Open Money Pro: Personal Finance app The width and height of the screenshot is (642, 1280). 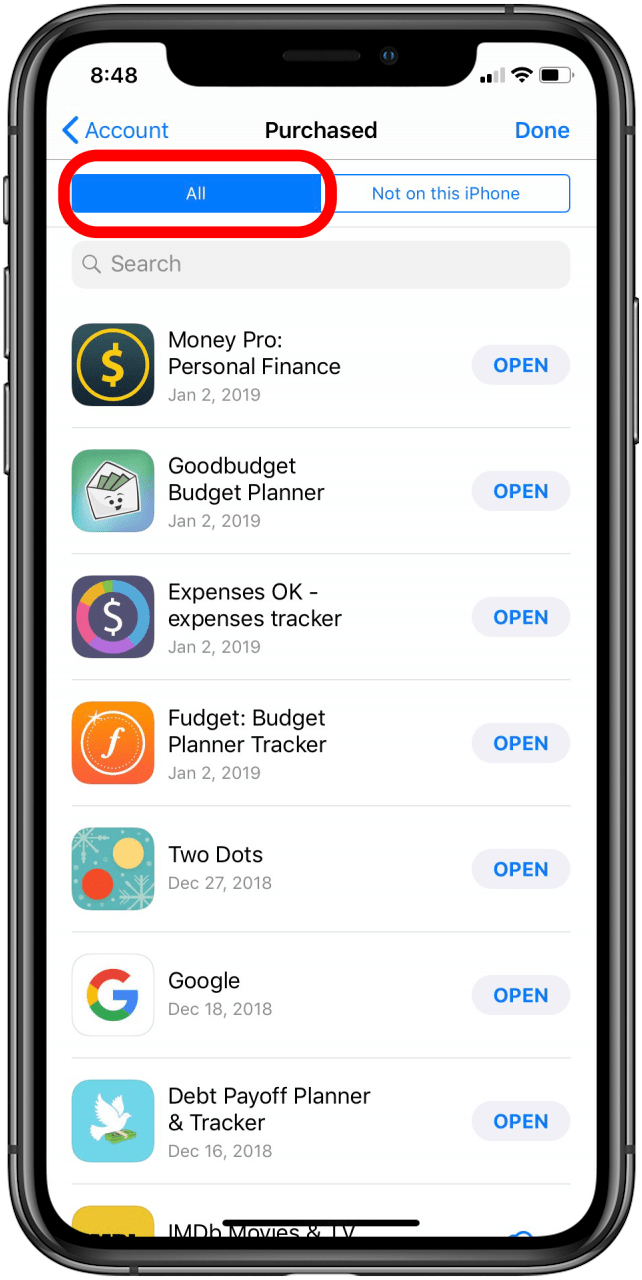(x=520, y=366)
